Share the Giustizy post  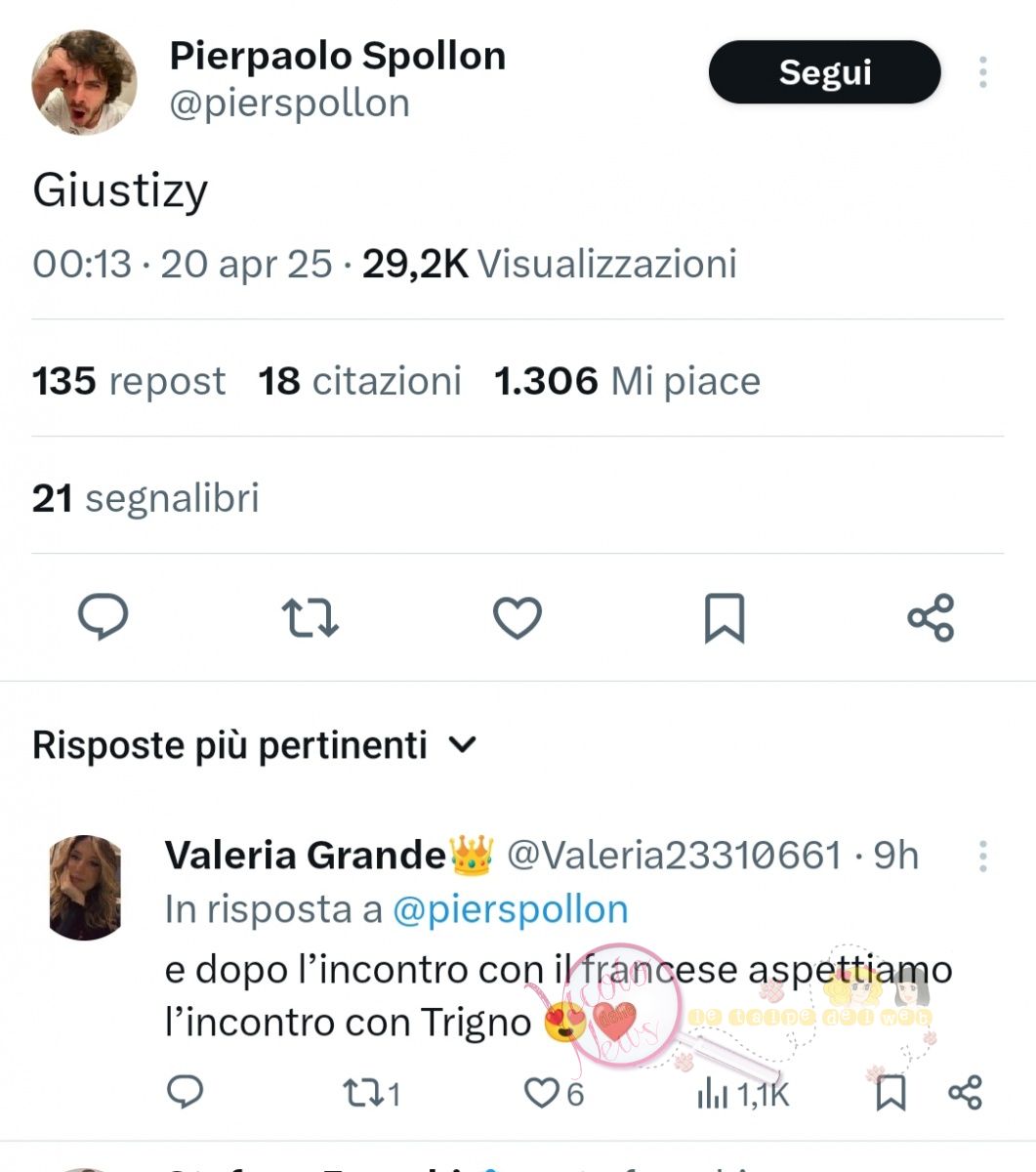click(931, 617)
